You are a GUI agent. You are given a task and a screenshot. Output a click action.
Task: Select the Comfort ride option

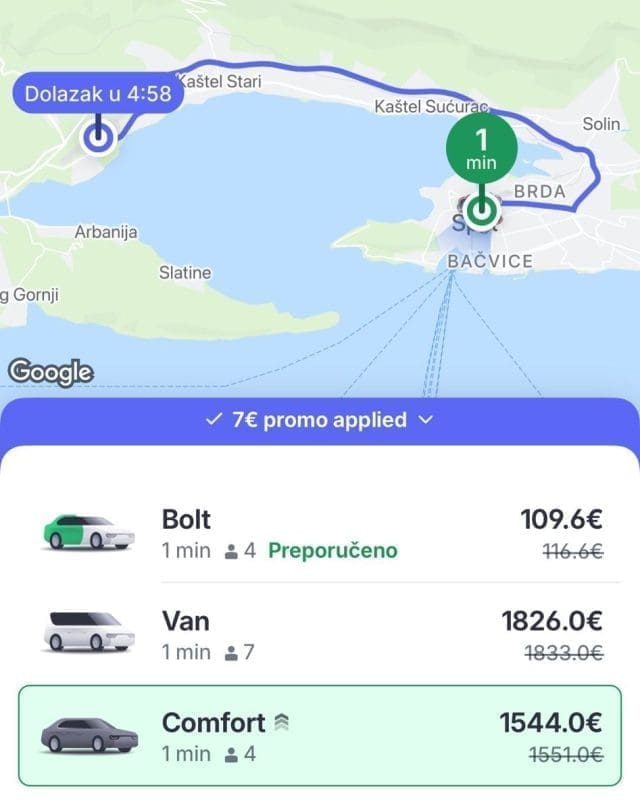320,736
